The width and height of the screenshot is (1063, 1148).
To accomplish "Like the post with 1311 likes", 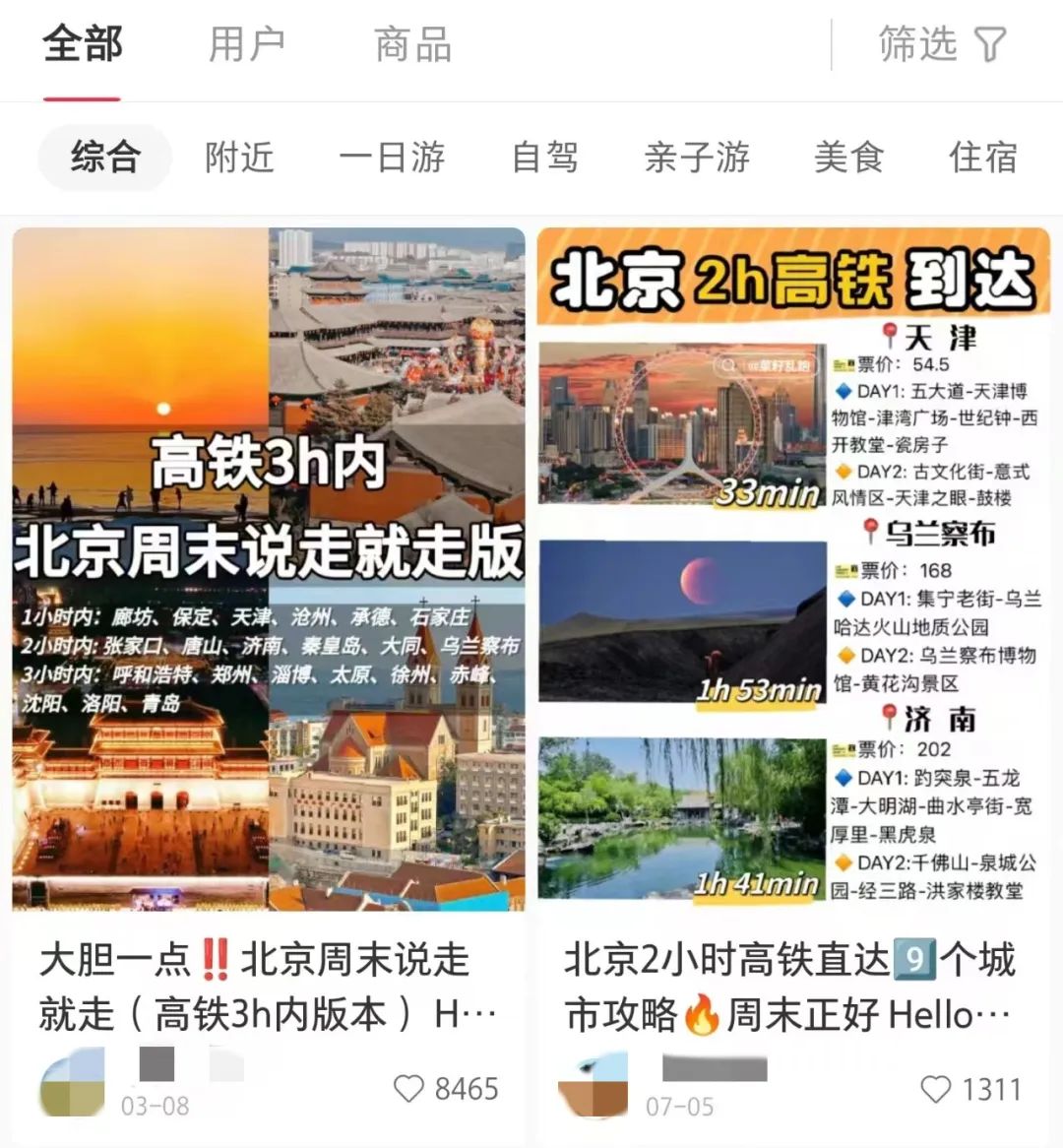I will pos(935,1089).
